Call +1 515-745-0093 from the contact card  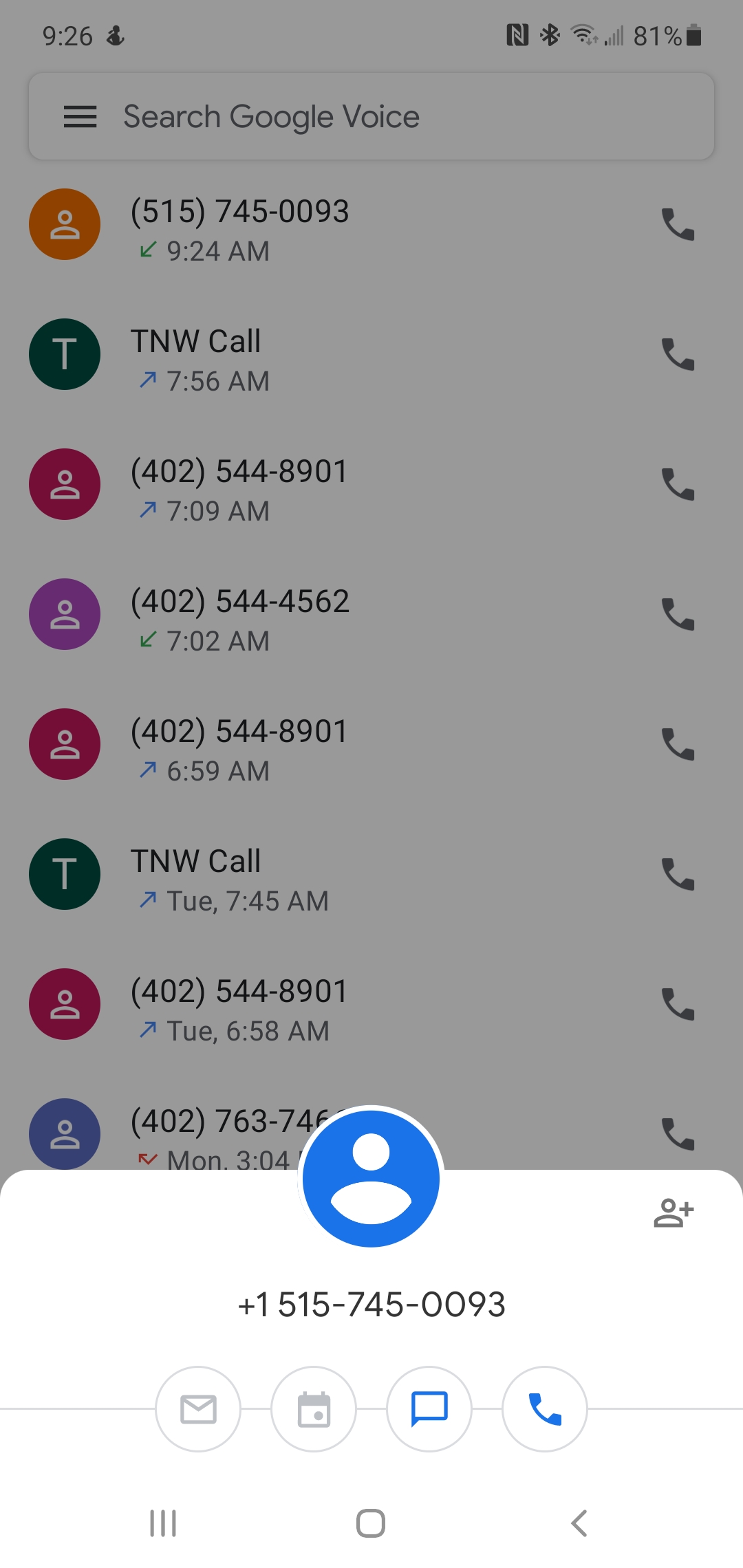click(x=545, y=1408)
